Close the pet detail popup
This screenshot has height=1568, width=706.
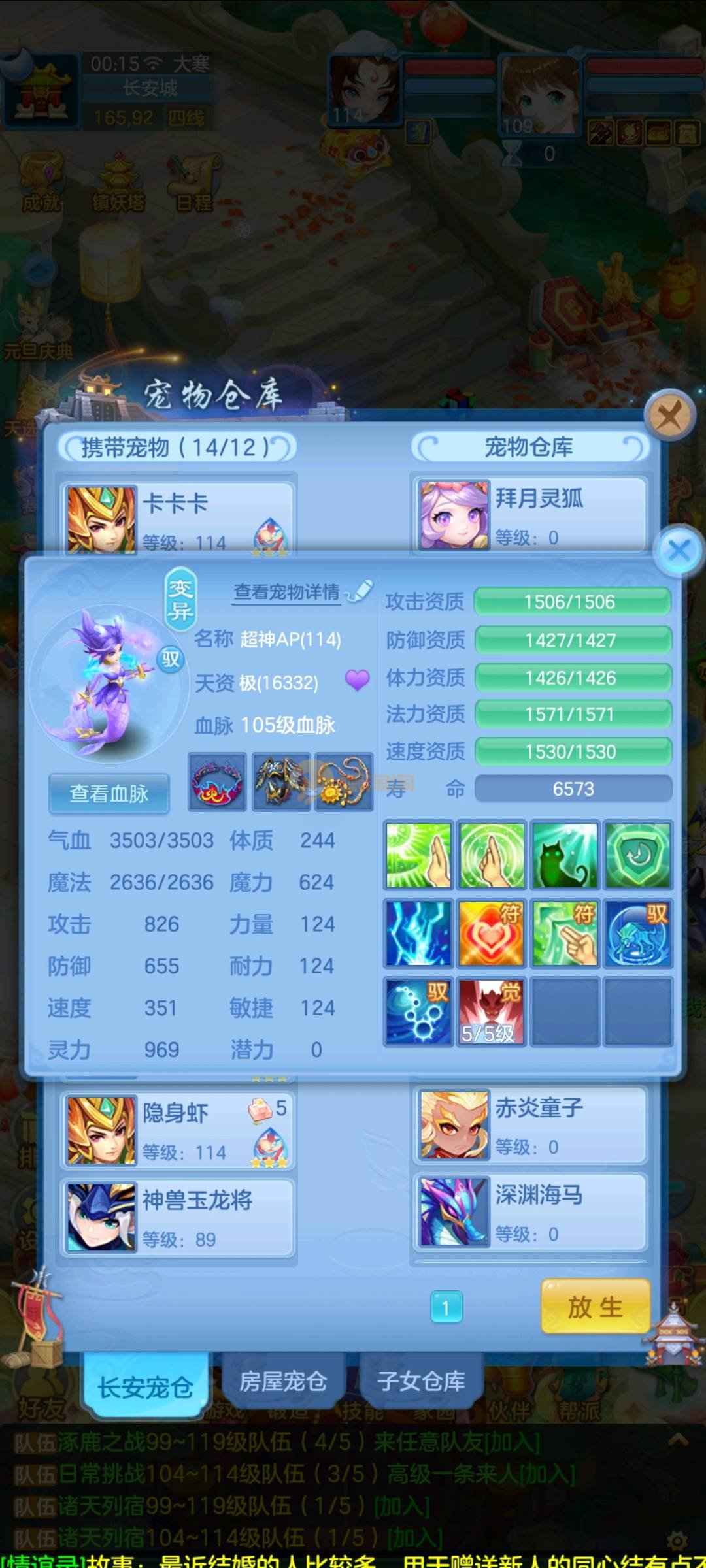(x=679, y=551)
